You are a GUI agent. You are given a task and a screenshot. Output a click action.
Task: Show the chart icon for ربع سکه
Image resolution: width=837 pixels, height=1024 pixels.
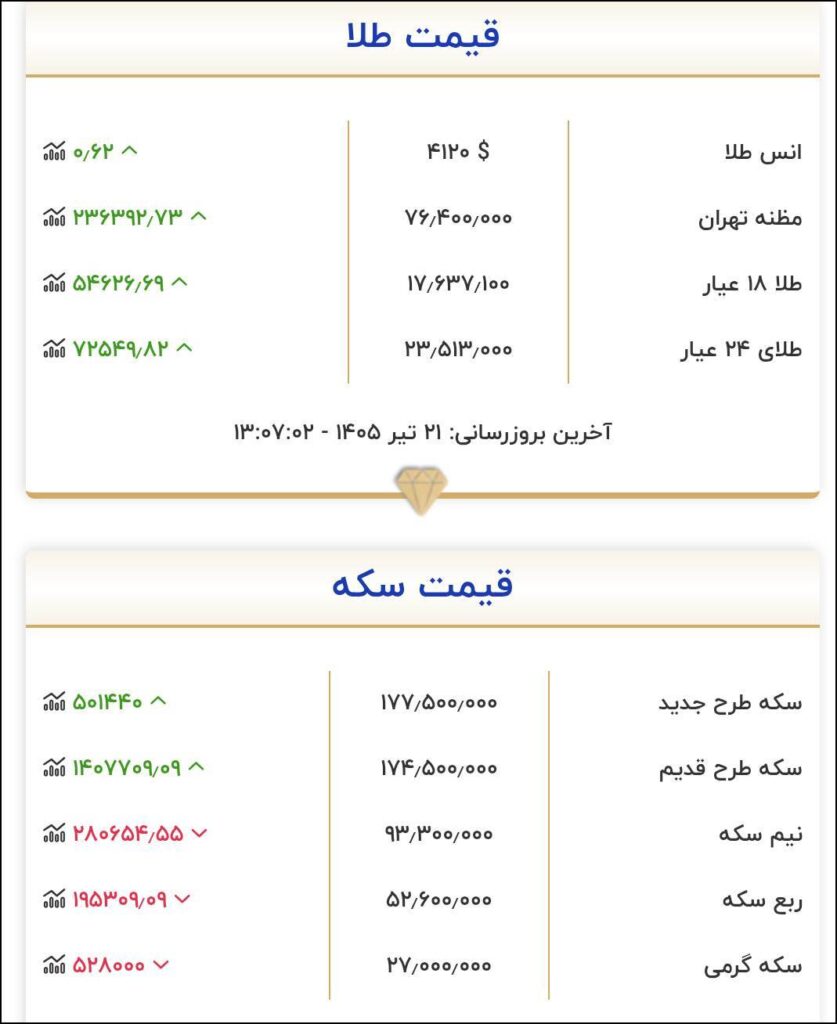pyautogui.click(x=54, y=899)
